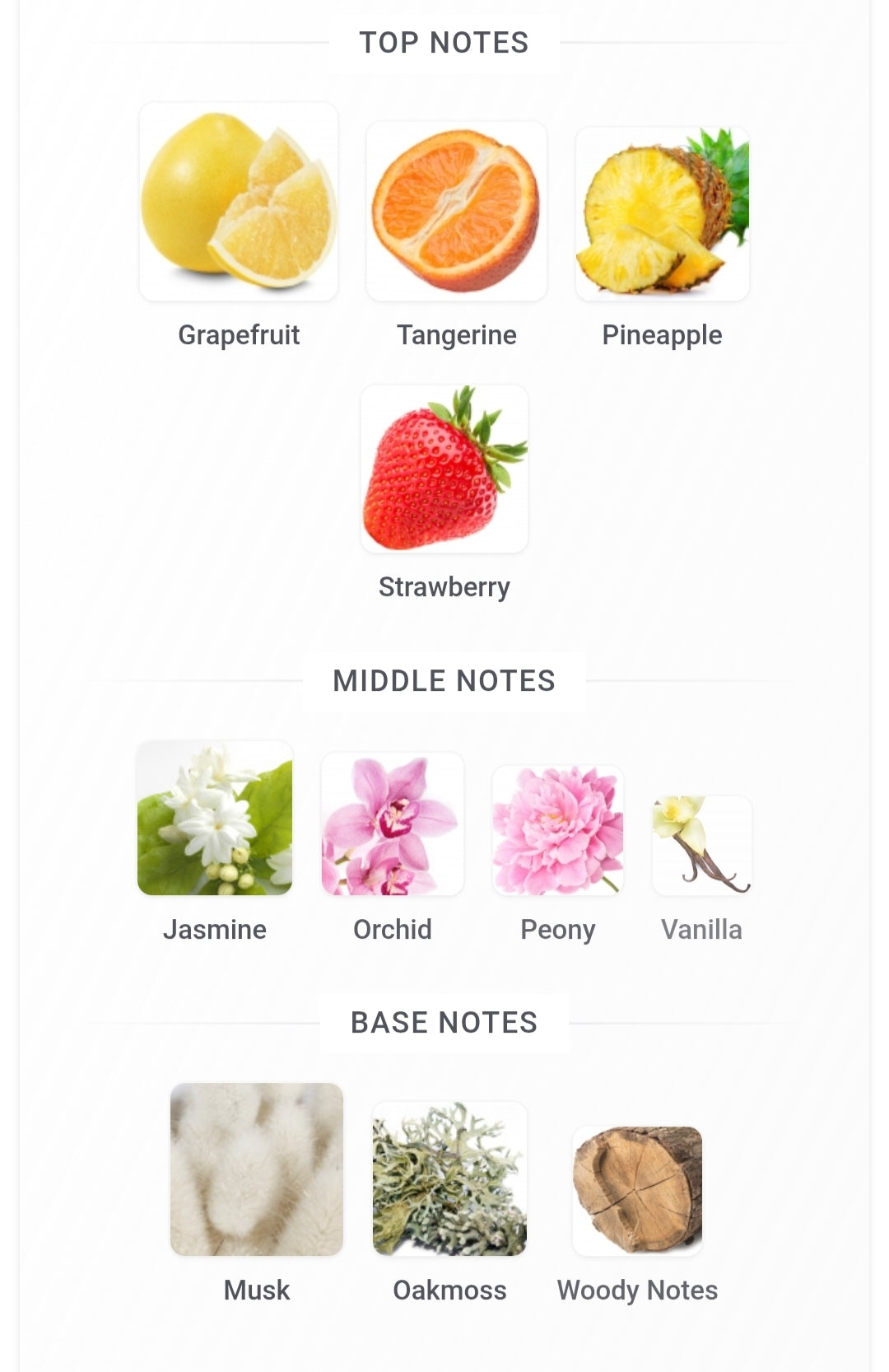View the Pineapple note details

[663, 214]
